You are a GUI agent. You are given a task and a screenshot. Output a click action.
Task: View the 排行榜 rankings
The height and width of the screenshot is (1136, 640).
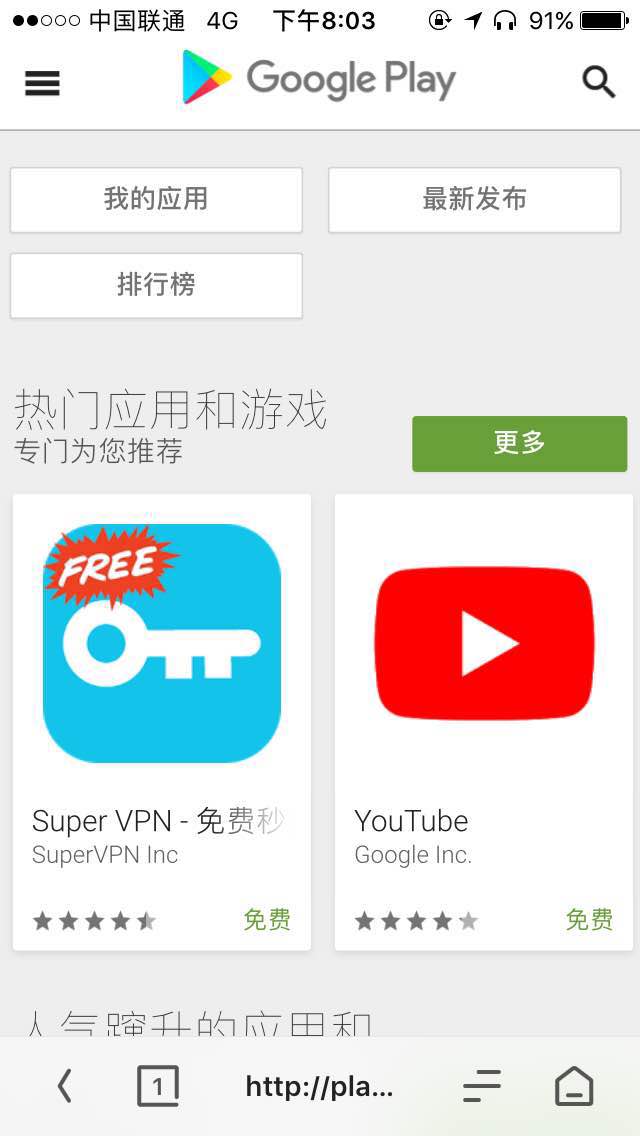tap(156, 286)
